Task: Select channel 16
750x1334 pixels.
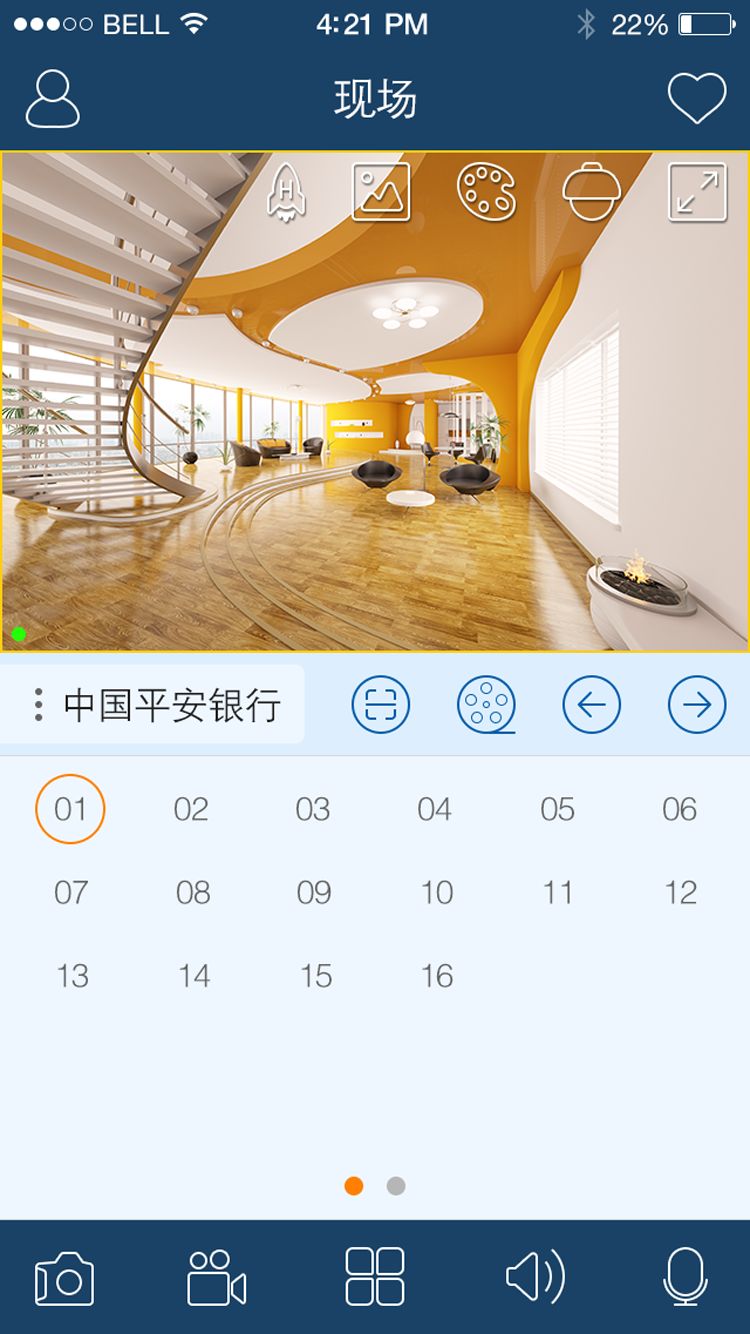Action: [x=436, y=976]
